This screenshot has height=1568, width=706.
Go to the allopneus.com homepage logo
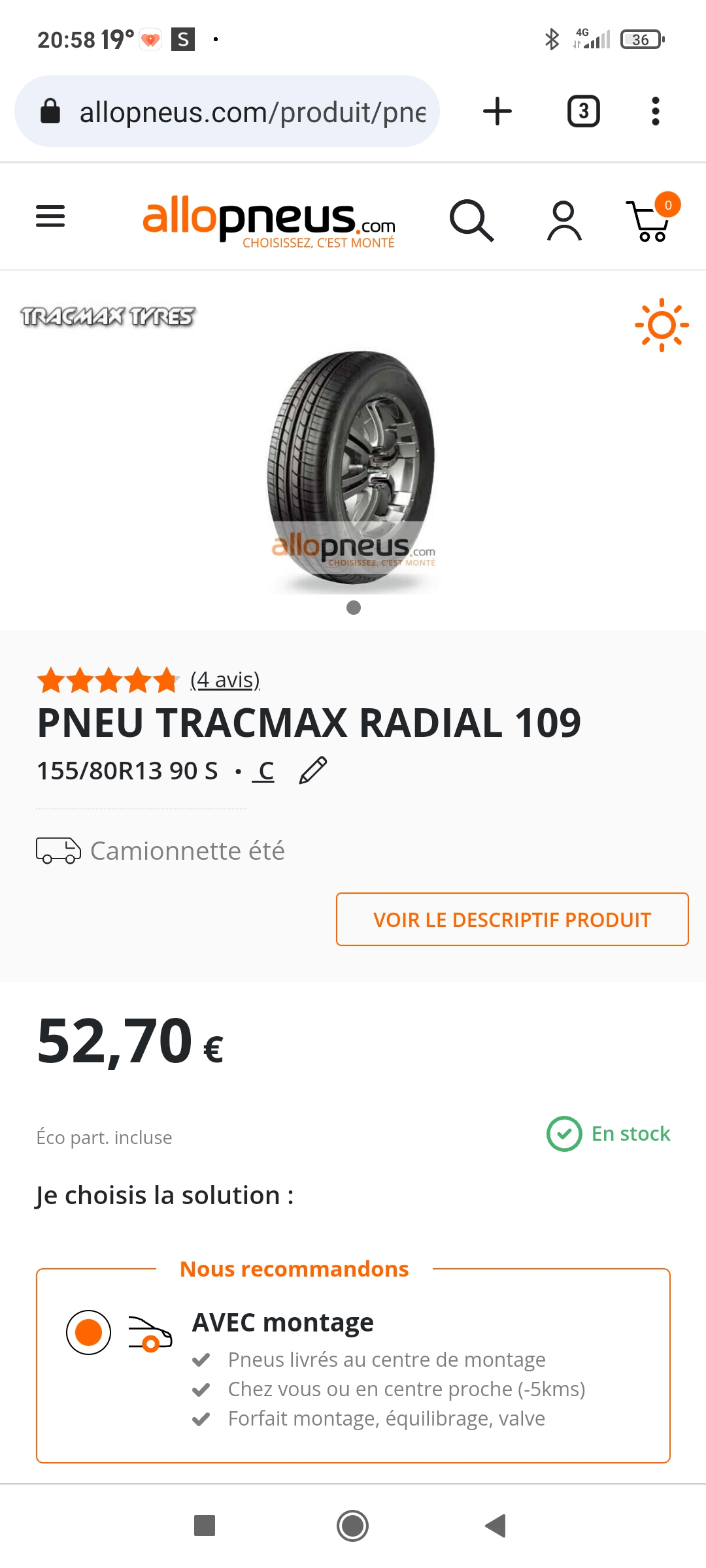coord(269,221)
